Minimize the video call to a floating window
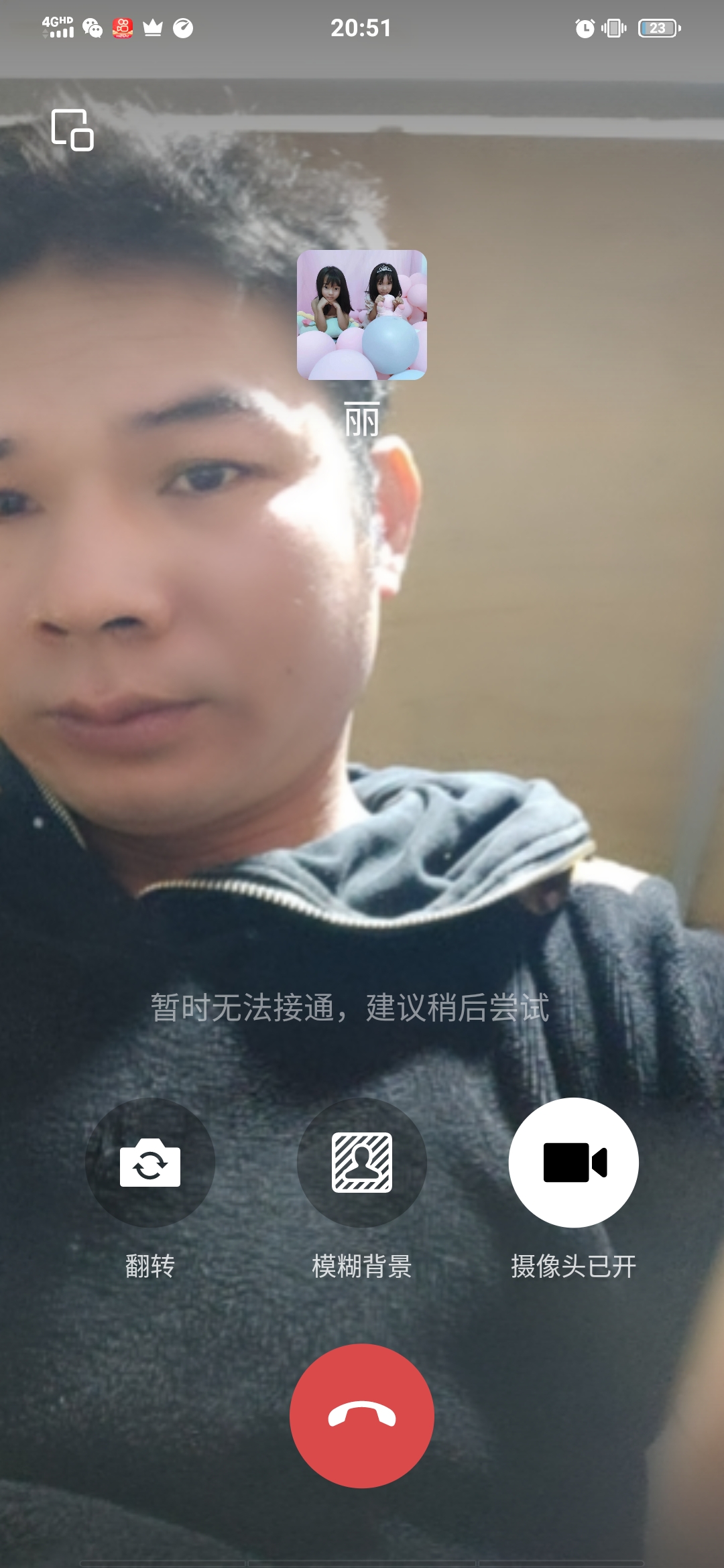724x1568 pixels. pyautogui.click(x=72, y=130)
